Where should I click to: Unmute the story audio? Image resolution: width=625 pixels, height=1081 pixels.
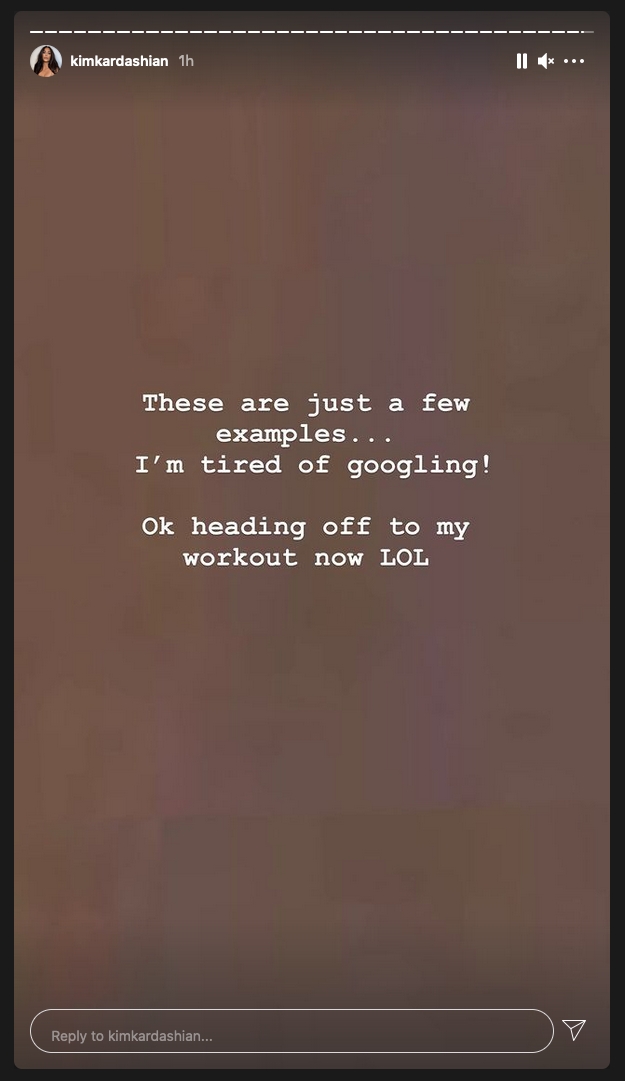click(x=546, y=61)
